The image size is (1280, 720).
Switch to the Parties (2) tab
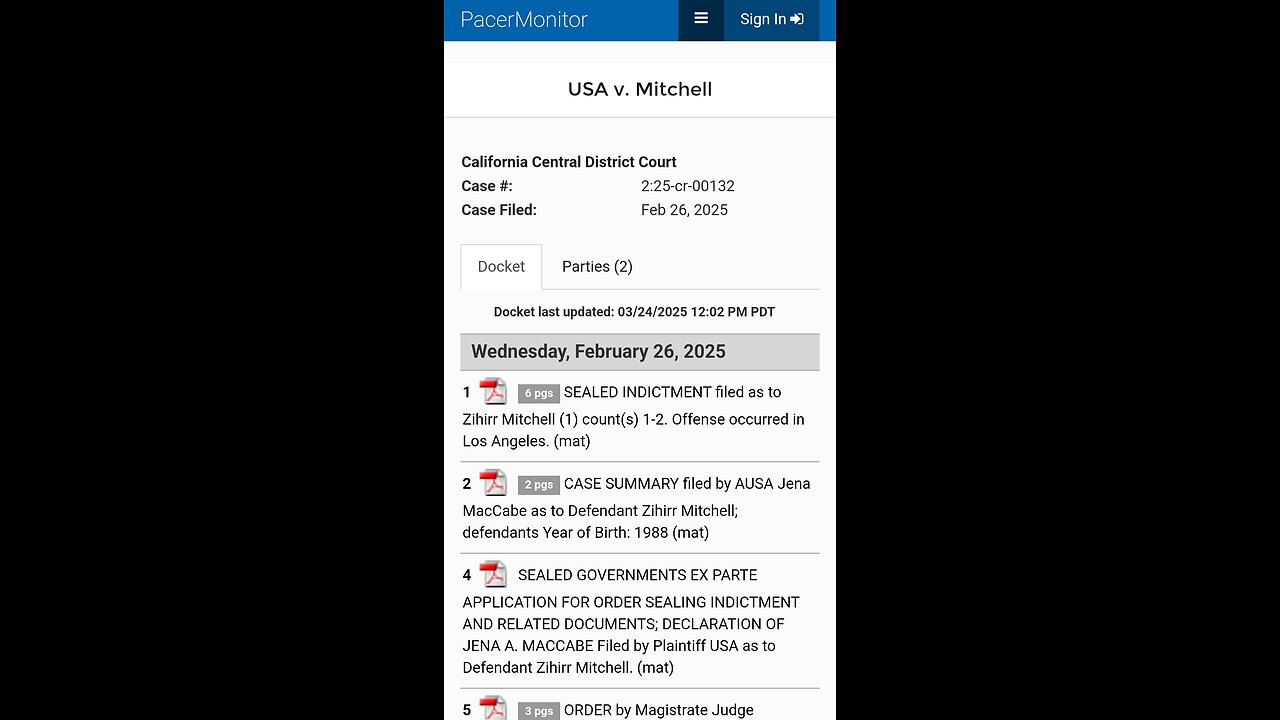(x=597, y=266)
